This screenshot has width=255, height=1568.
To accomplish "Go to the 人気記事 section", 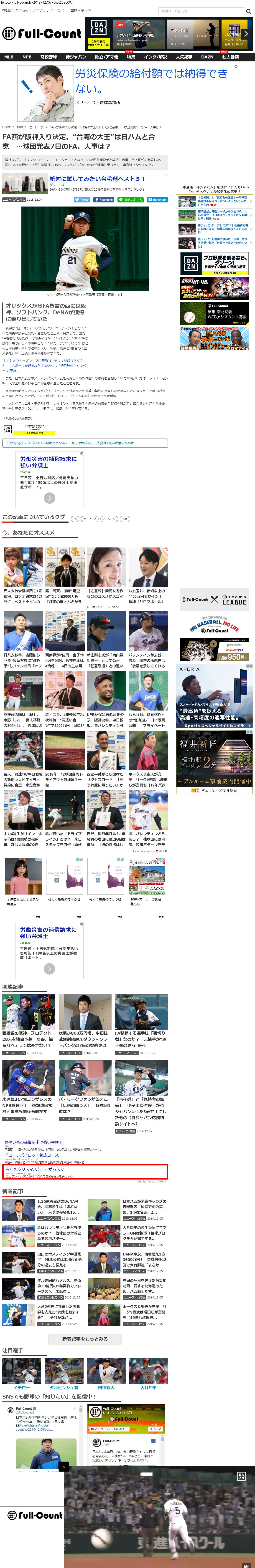I will pyautogui.click(x=184, y=57).
